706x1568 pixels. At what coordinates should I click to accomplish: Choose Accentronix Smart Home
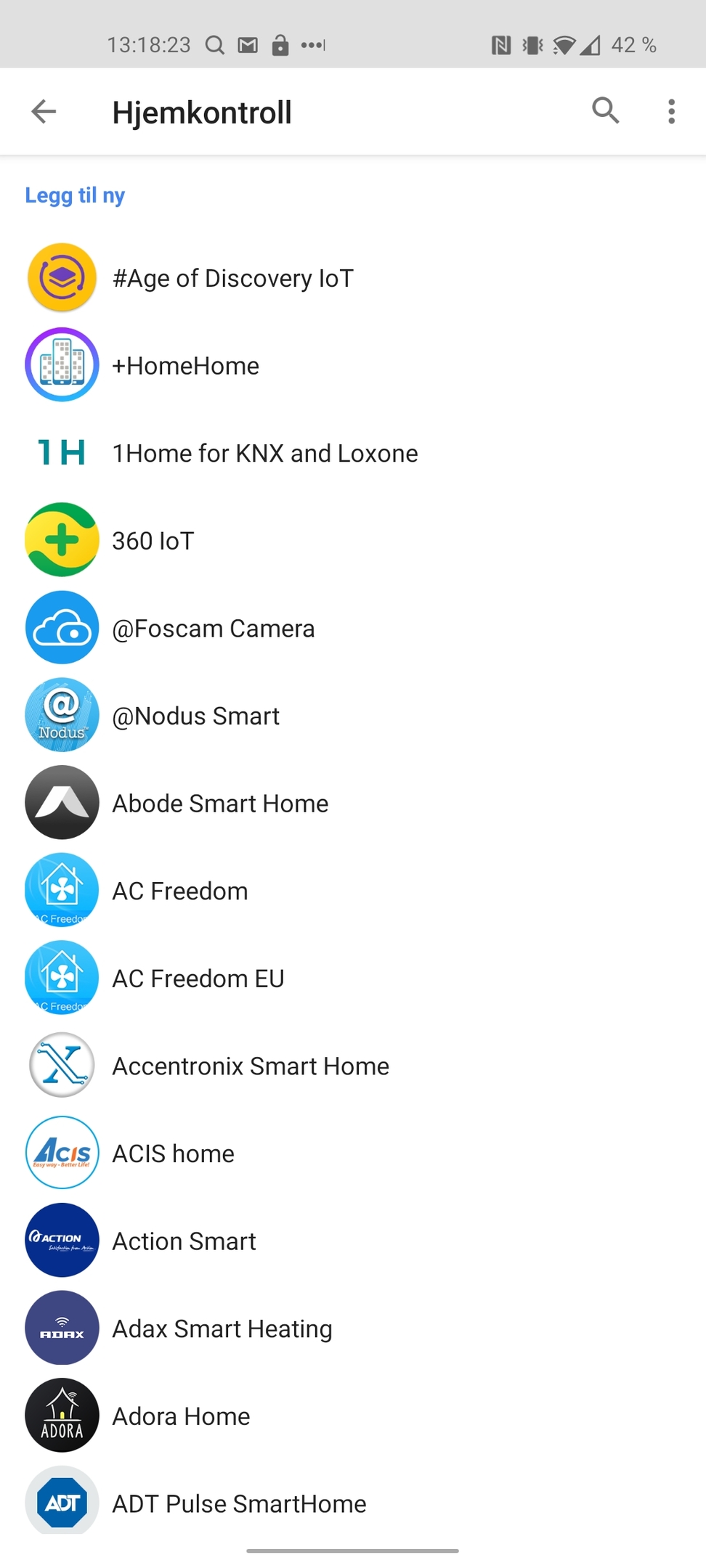[353, 1066]
